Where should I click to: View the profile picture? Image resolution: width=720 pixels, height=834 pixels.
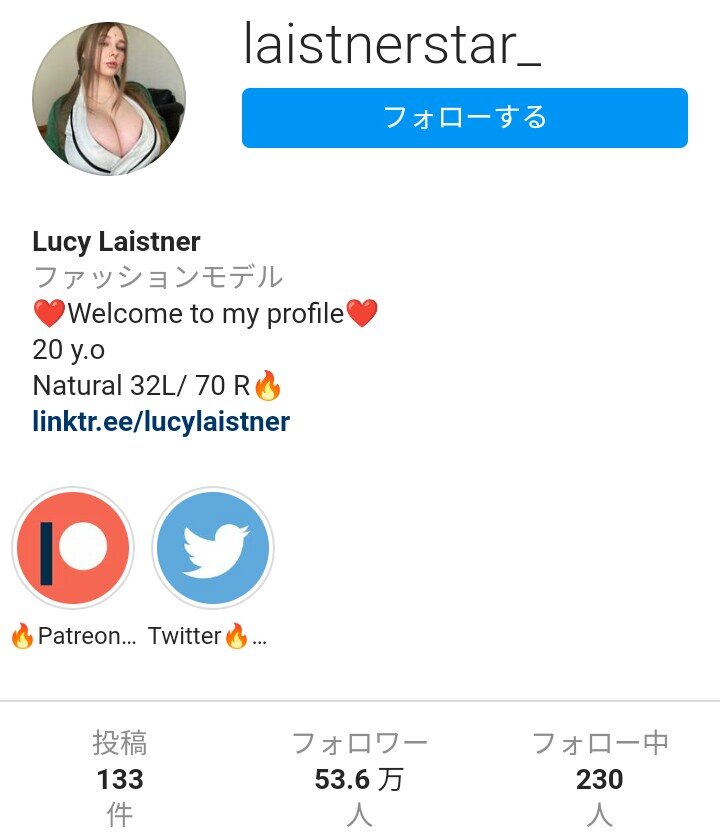[x=109, y=98]
